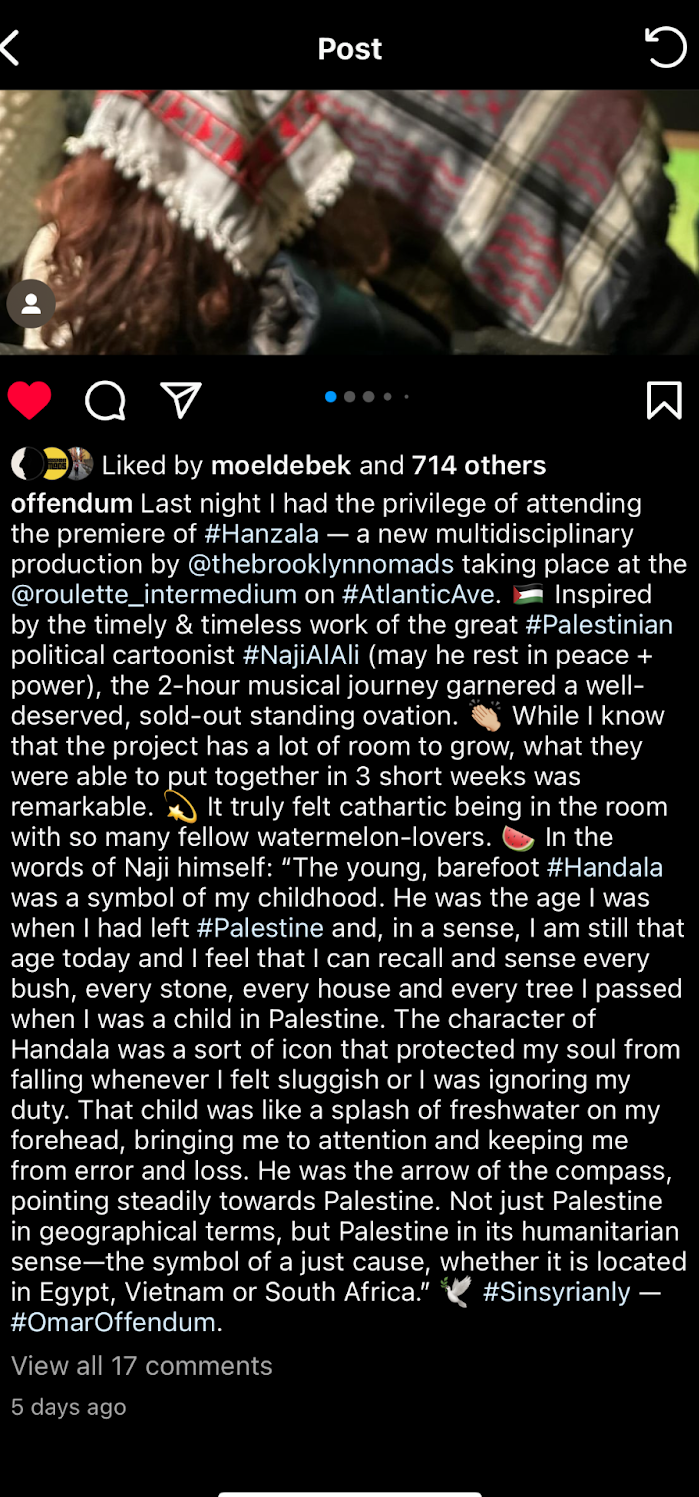The width and height of the screenshot is (699, 1497).
Task: Visit @thebrooklynnomads profile
Action: coord(320,564)
